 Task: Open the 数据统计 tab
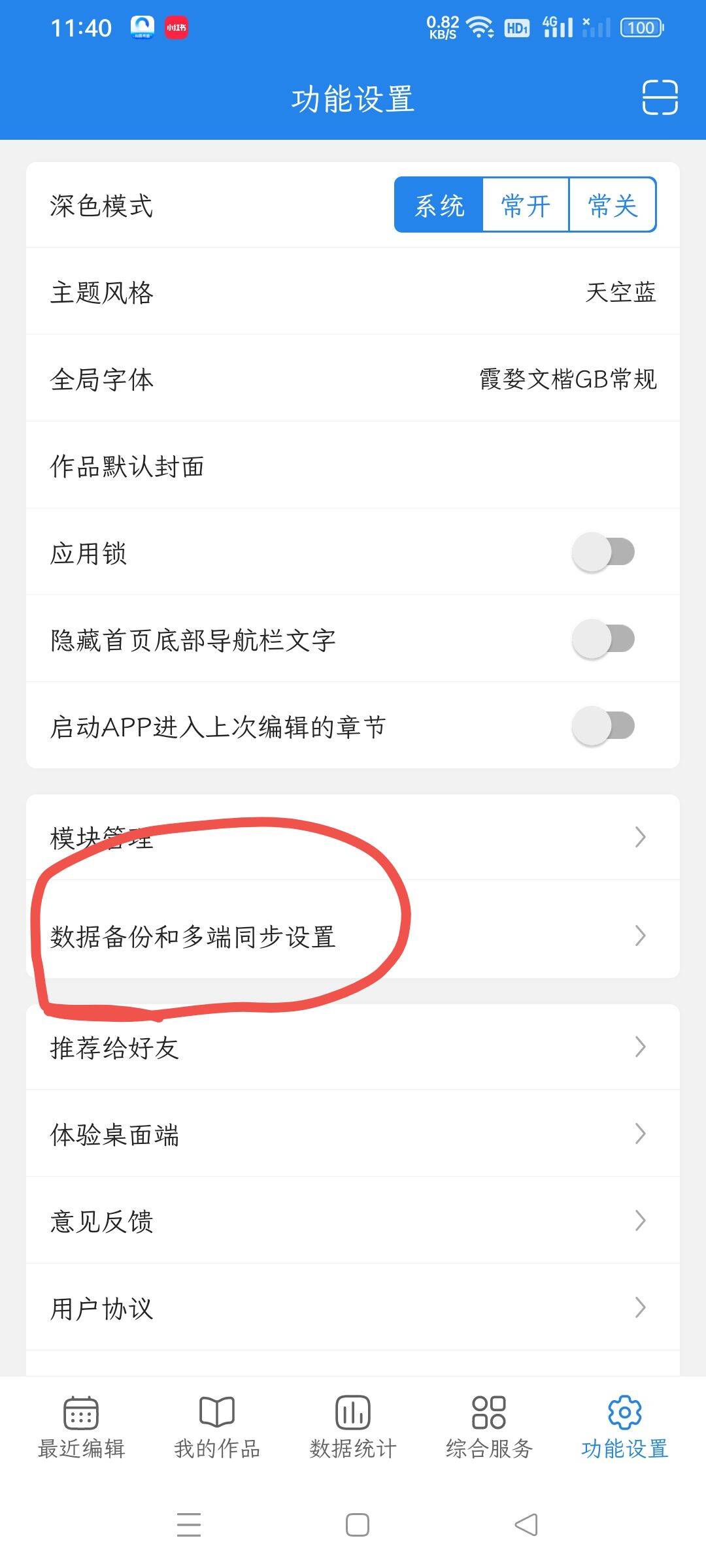(x=353, y=1428)
